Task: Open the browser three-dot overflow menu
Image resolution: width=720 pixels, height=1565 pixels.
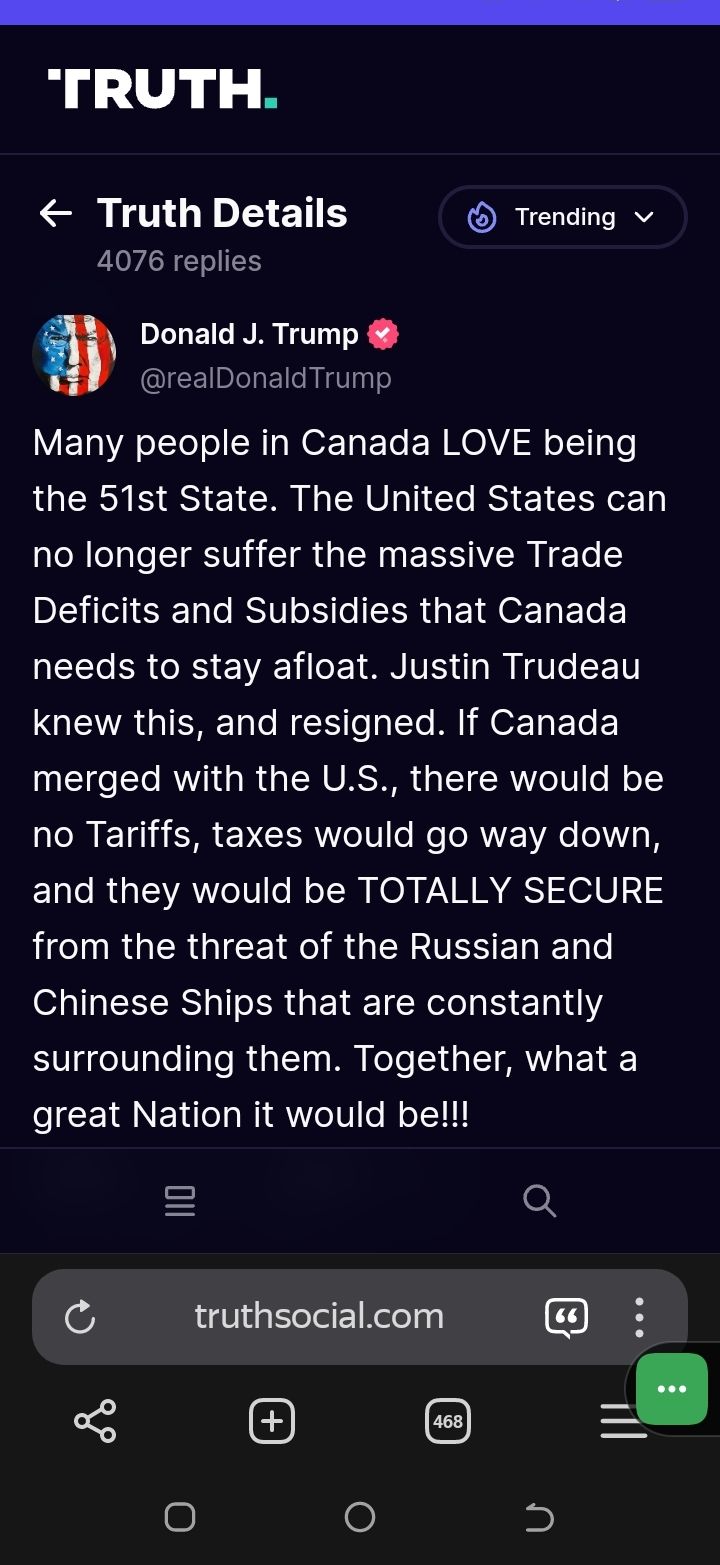Action: click(x=639, y=1317)
